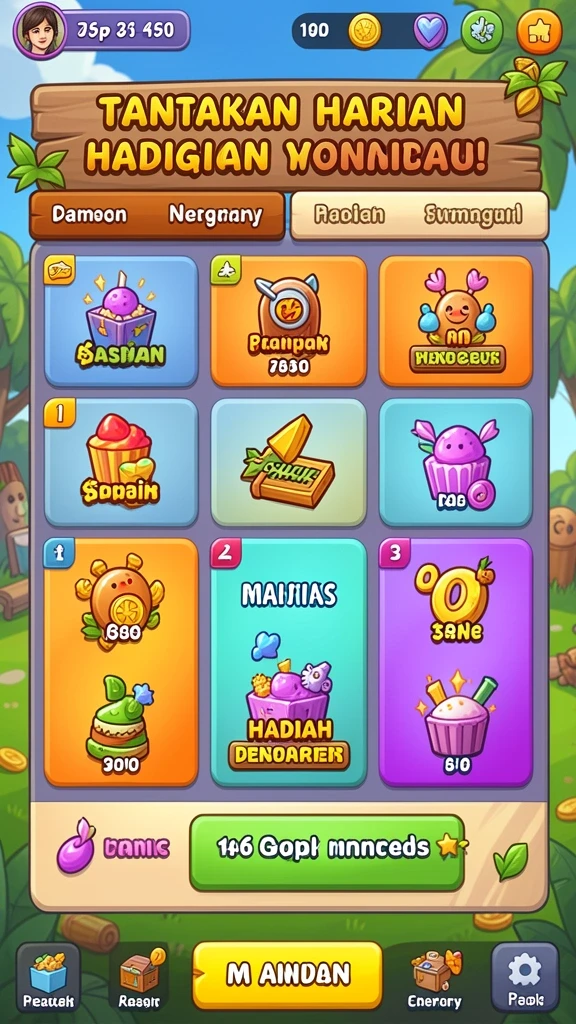Tap the gold coin balance icon
Image resolution: width=576 pixels, height=1024 pixels.
pos(364,30)
